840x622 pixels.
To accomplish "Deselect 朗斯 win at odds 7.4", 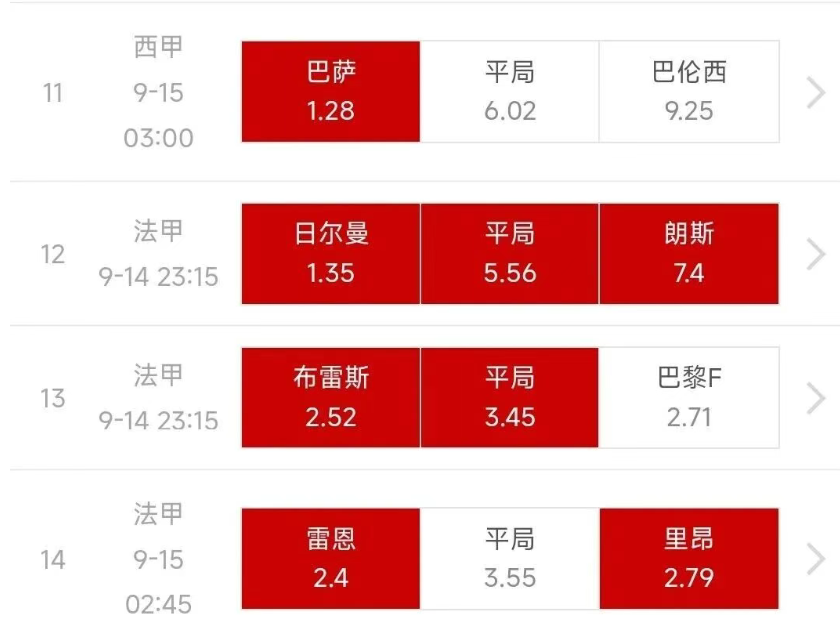I will click(x=689, y=253).
